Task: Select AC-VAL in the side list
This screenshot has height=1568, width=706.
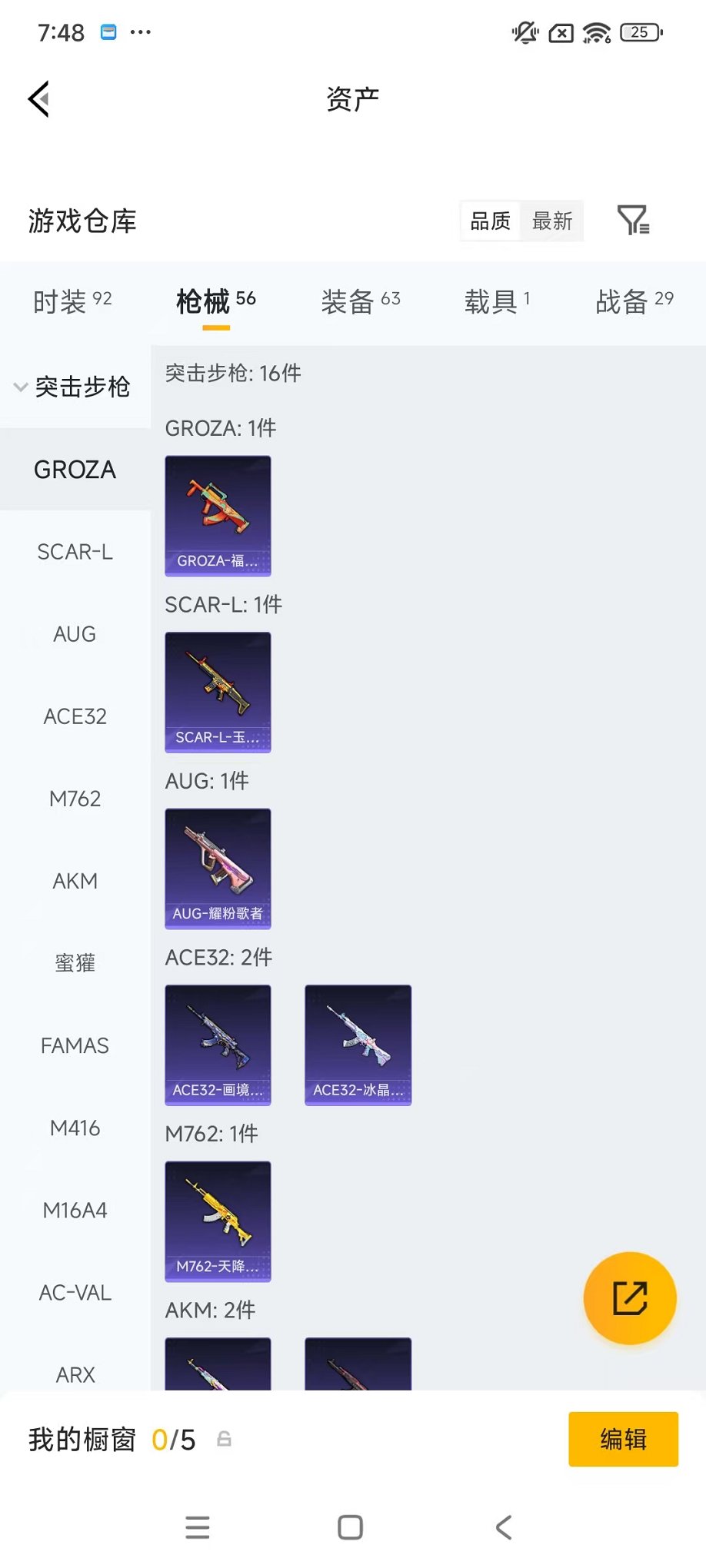Action: [x=75, y=1293]
